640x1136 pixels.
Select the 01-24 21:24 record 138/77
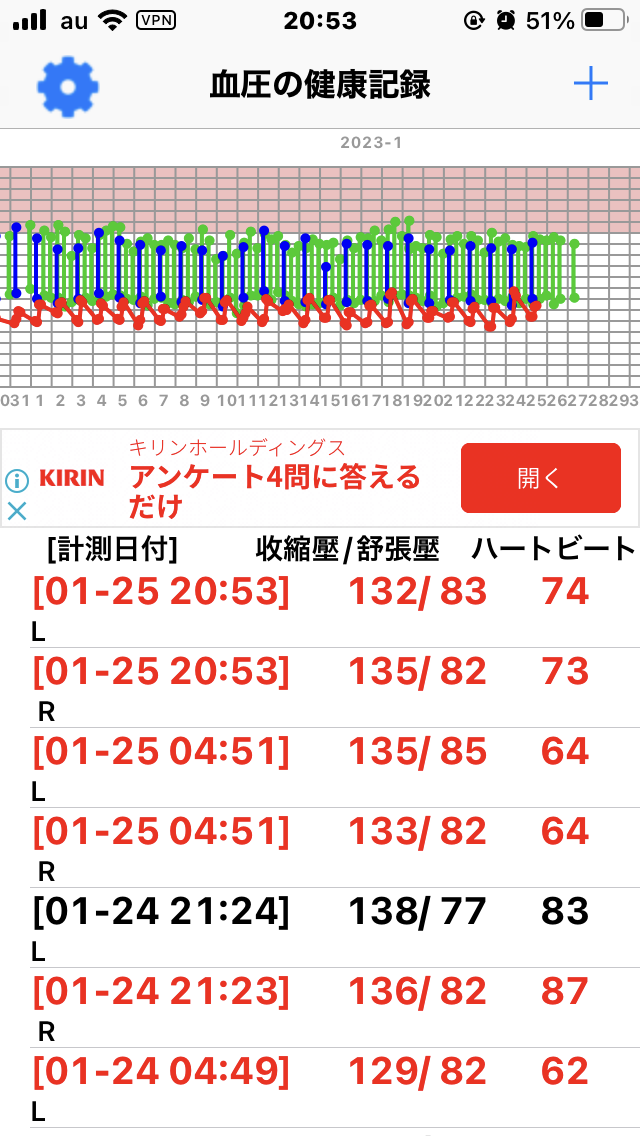coord(335,927)
